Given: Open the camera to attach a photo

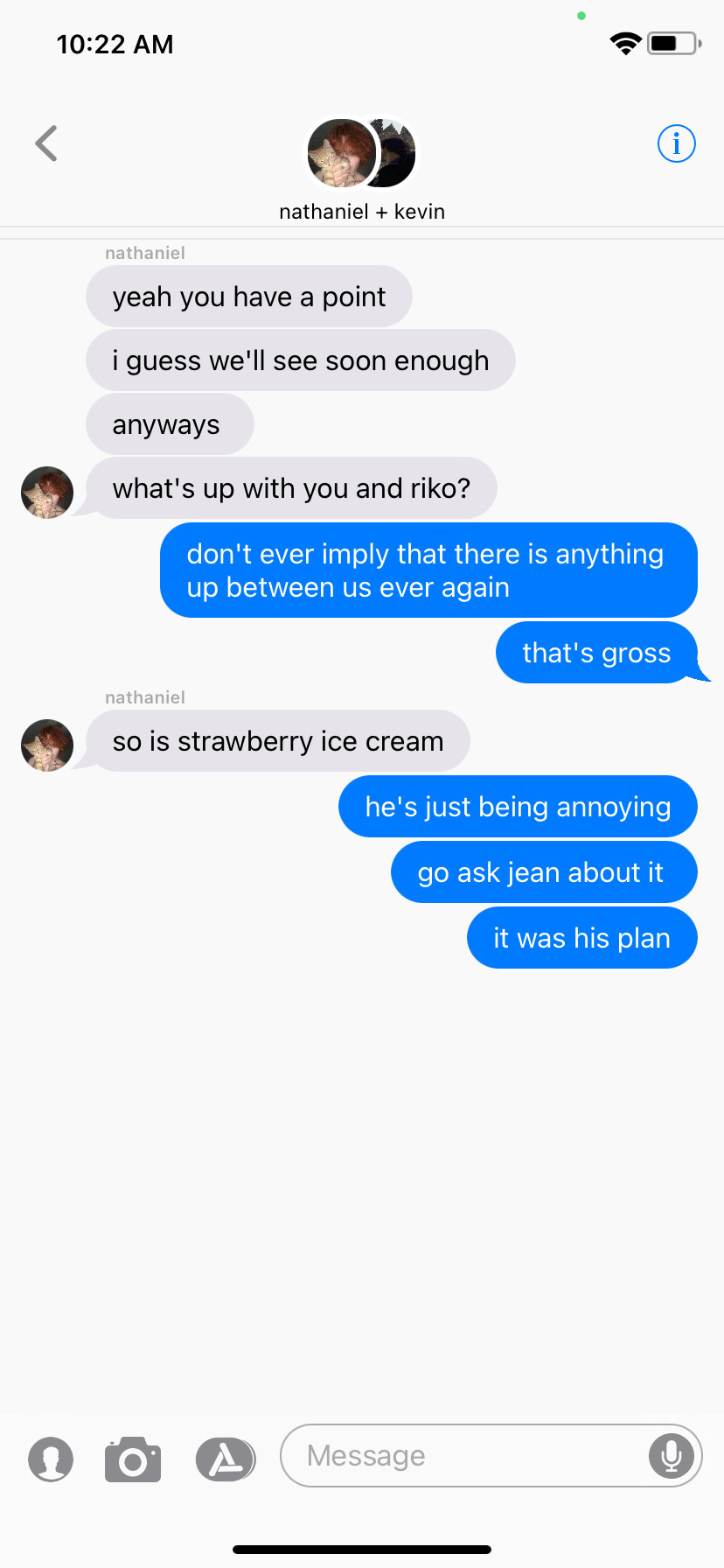Looking at the screenshot, I should (x=133, y=1459).
